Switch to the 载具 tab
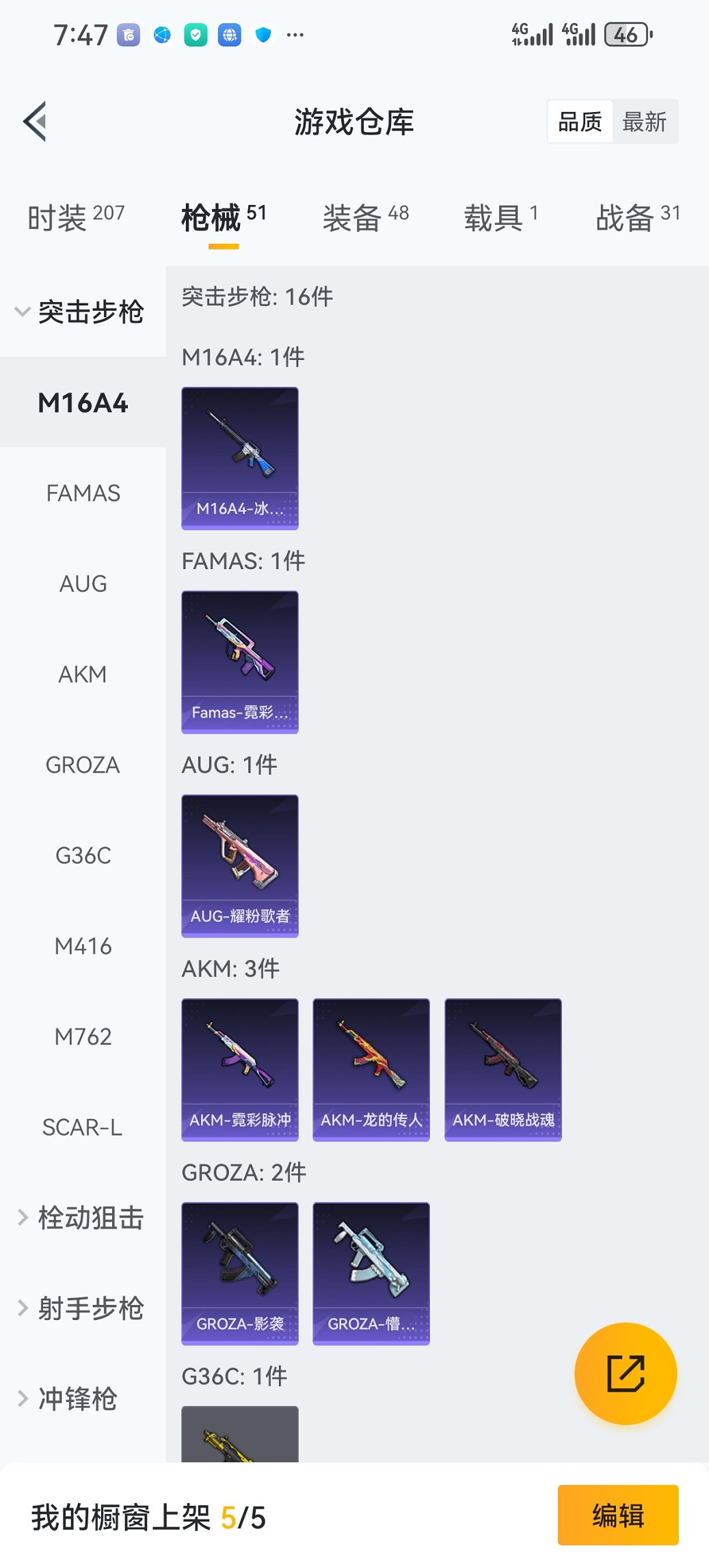 point(500,217)
